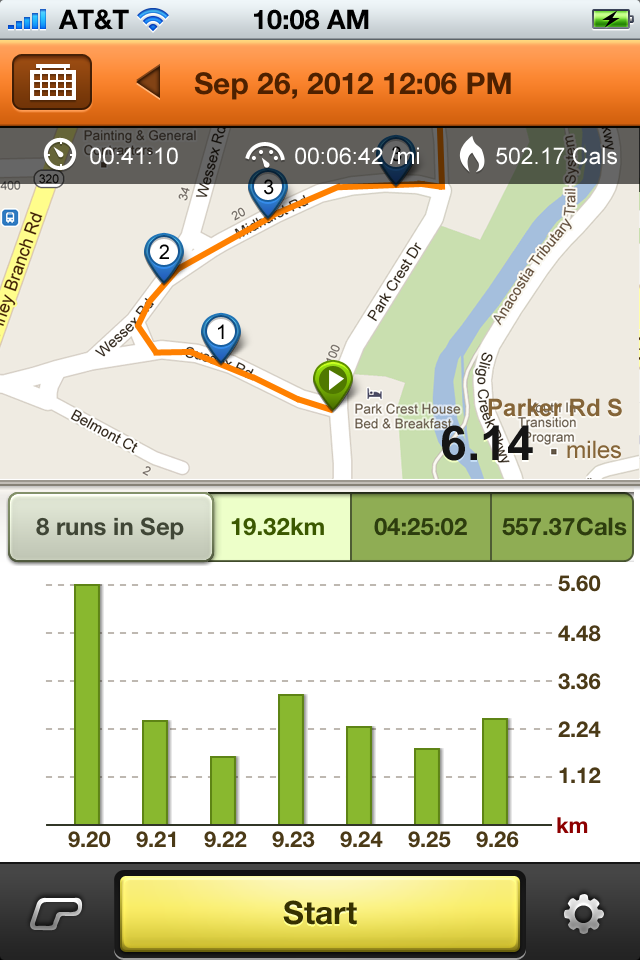
Task: Switch to the 04:25:02 duration tab
Action: point(420,527)
